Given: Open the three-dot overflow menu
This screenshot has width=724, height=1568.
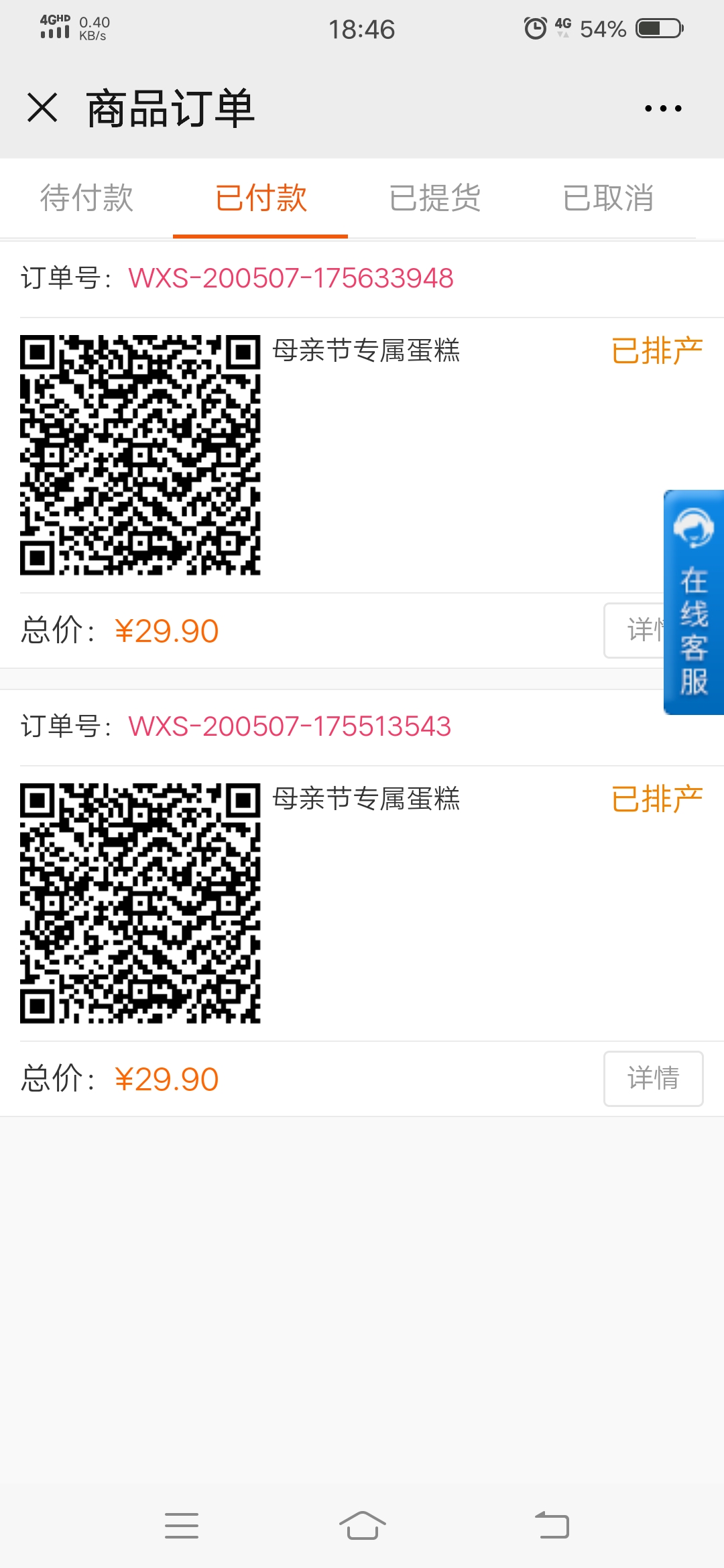Looking at the screenshot, I should point(663,109).
